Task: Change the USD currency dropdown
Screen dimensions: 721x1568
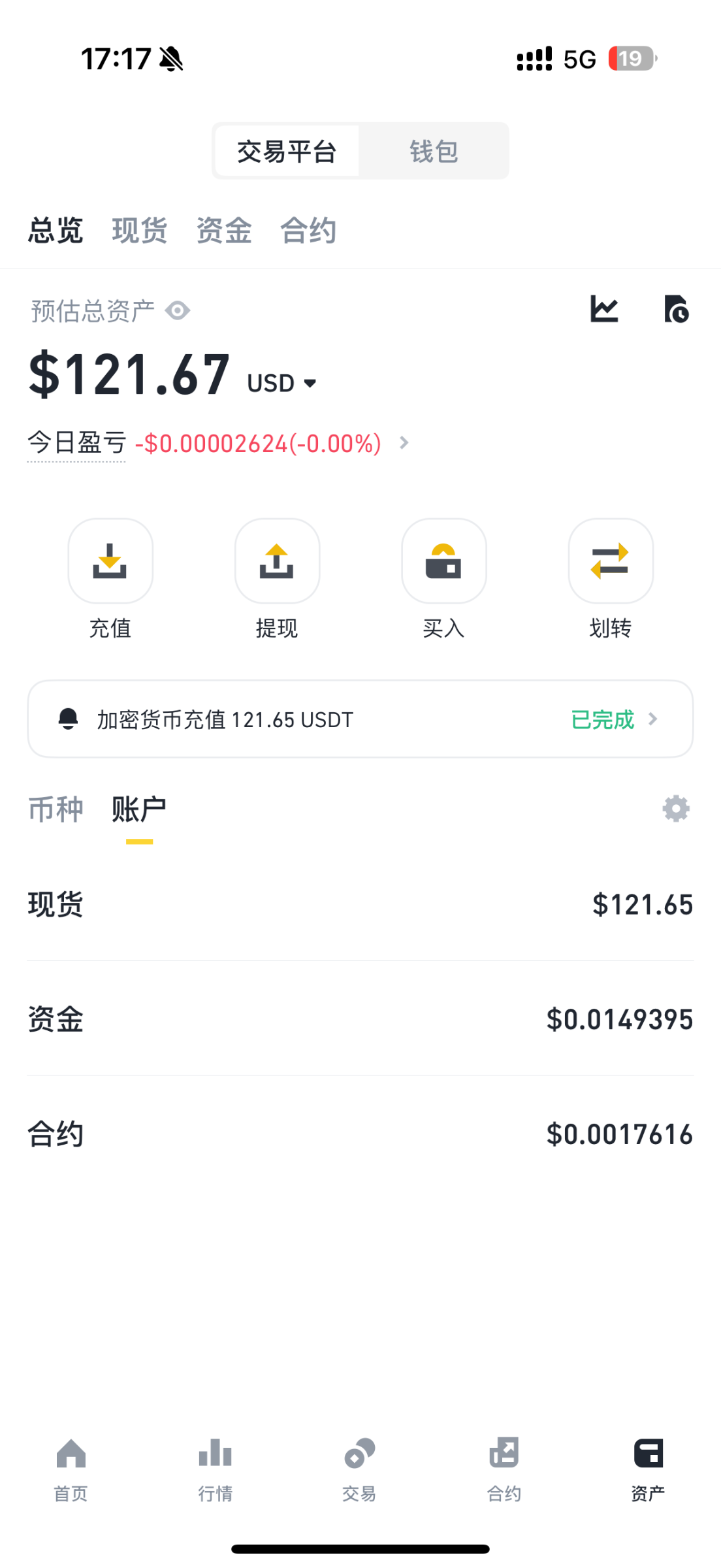Action: (x=282, y=383)
